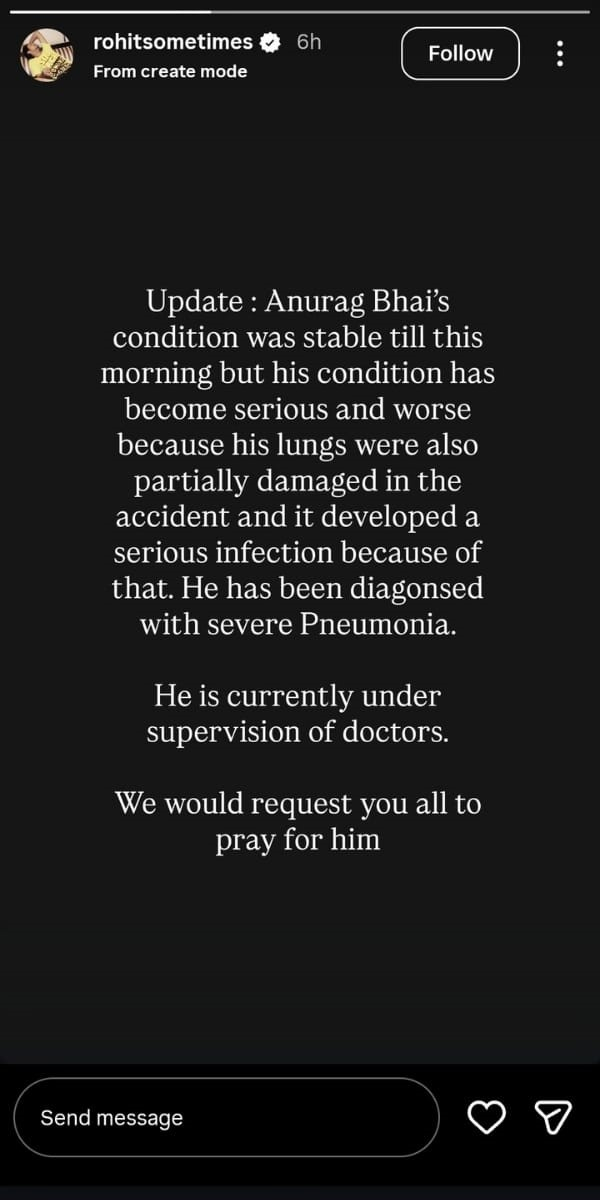
Task: Open the three-dot overflow menu
Action: click(560, 54)
